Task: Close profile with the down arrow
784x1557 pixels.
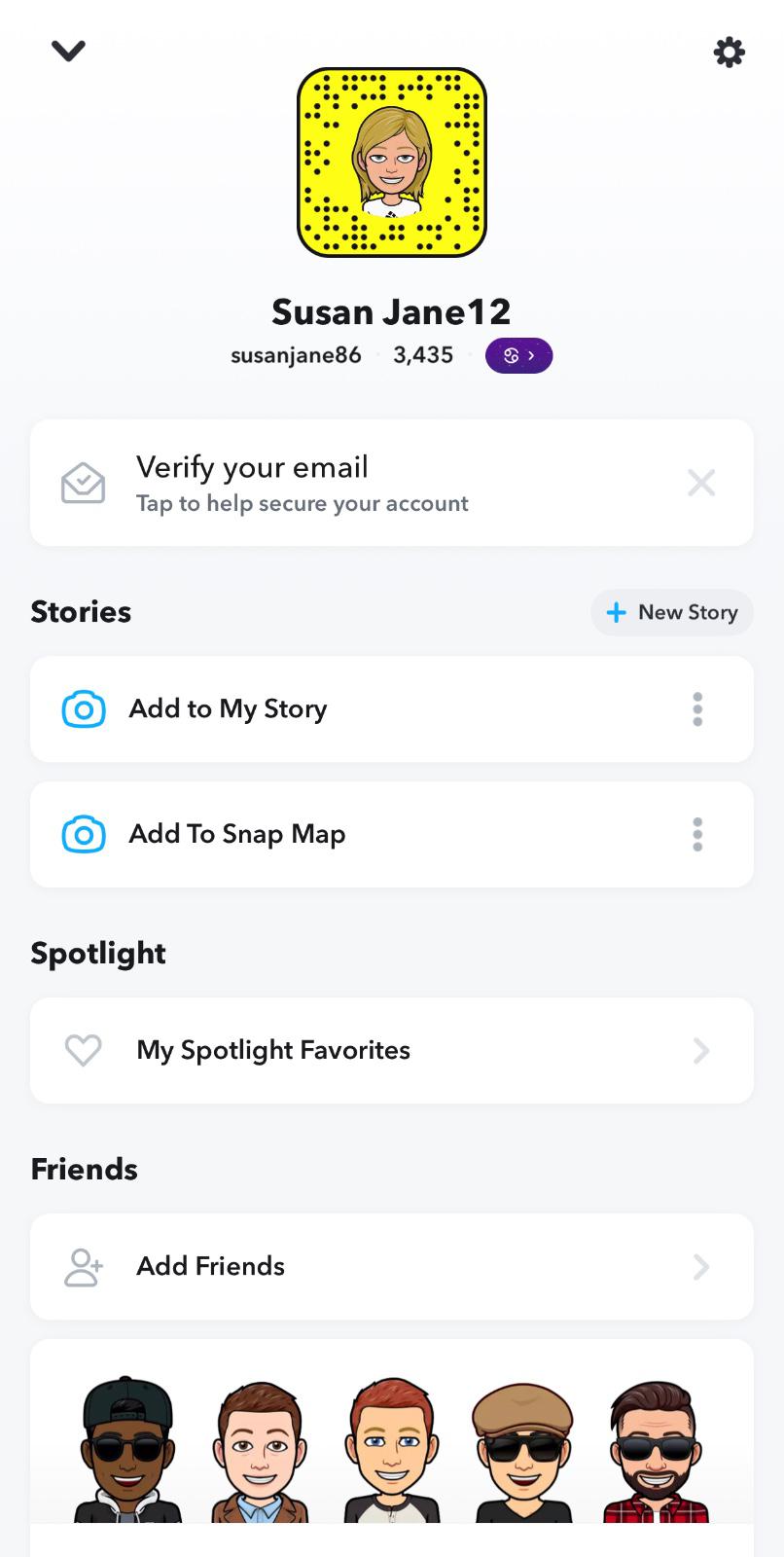Action: [68, 51]
